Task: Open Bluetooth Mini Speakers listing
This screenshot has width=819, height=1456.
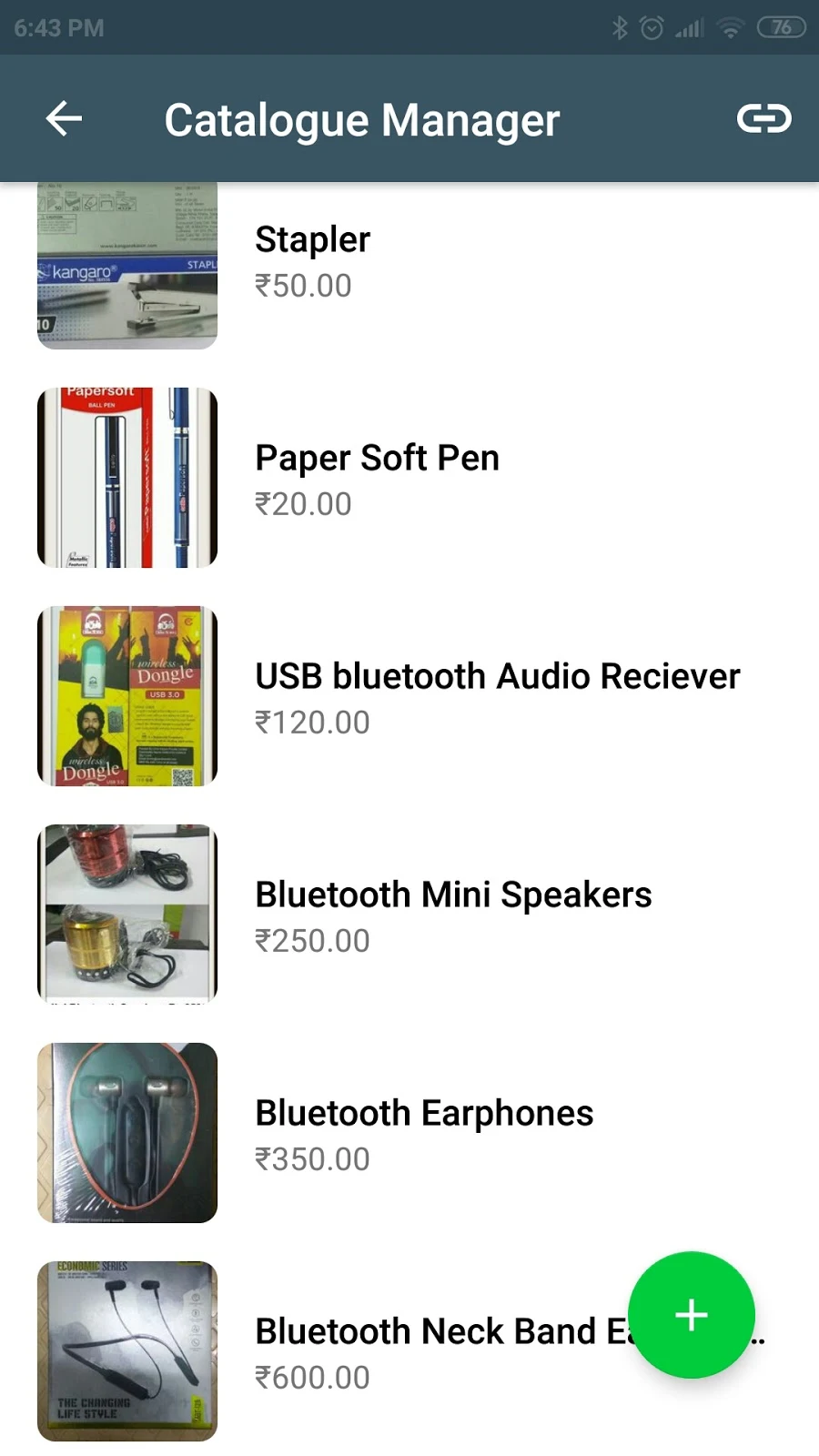Action: (453, 915)
